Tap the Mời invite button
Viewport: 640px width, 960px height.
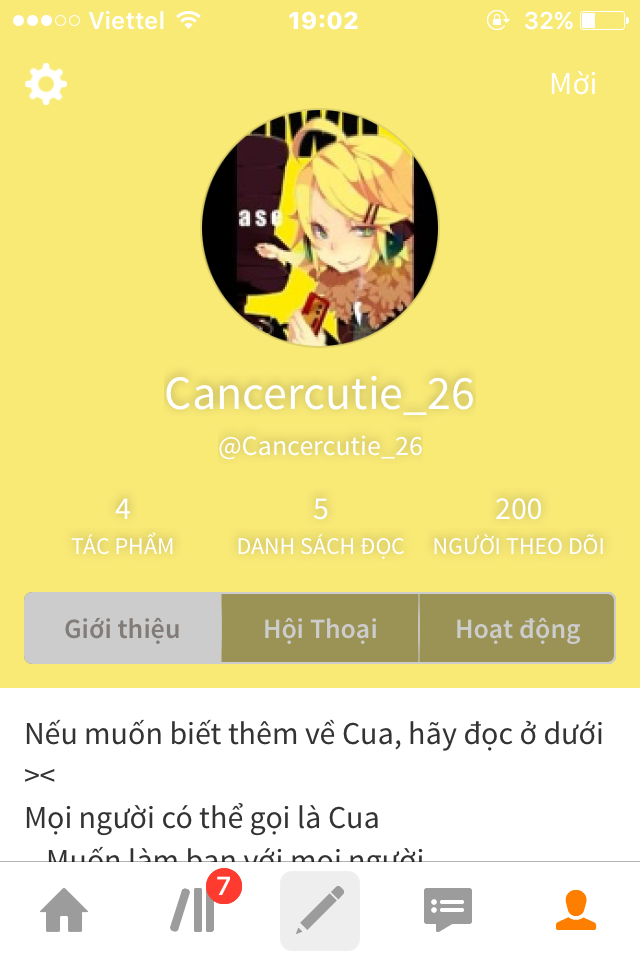coord(573,84)
